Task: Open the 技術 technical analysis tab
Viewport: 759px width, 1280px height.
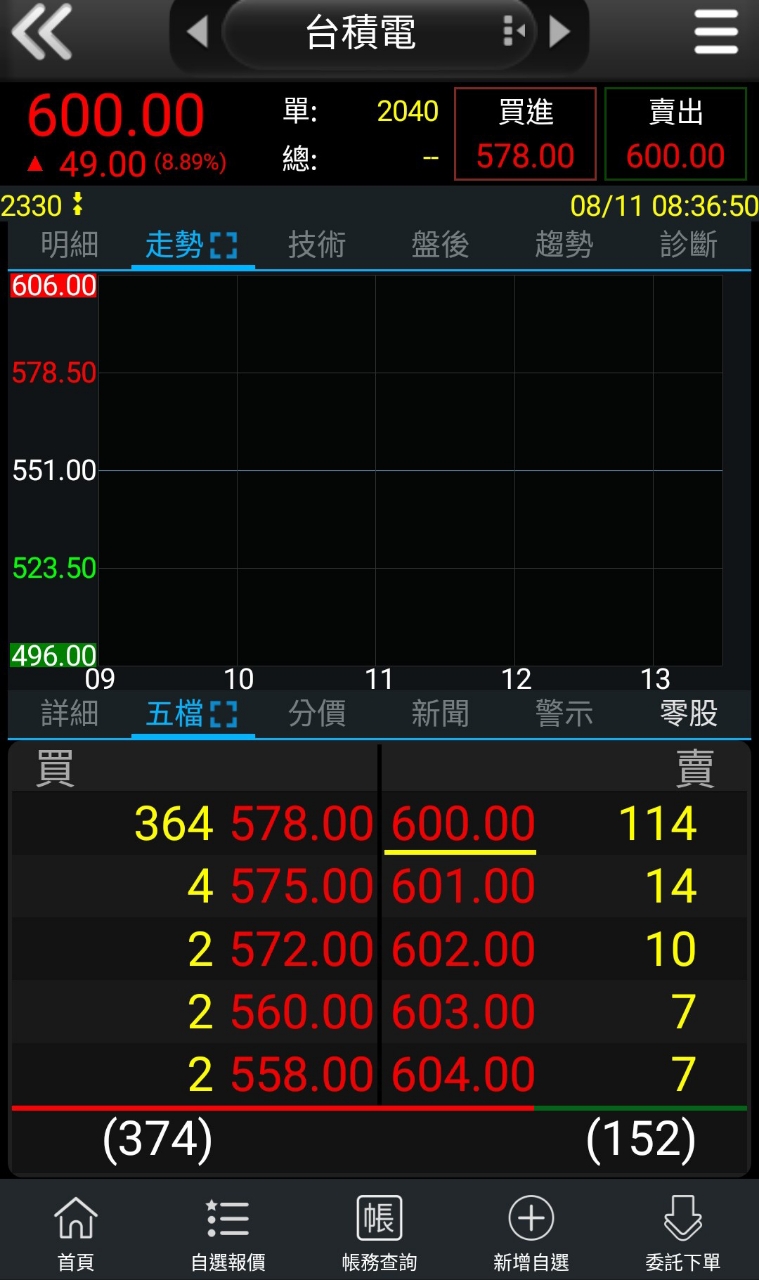Action: click(x=316, y=245)
